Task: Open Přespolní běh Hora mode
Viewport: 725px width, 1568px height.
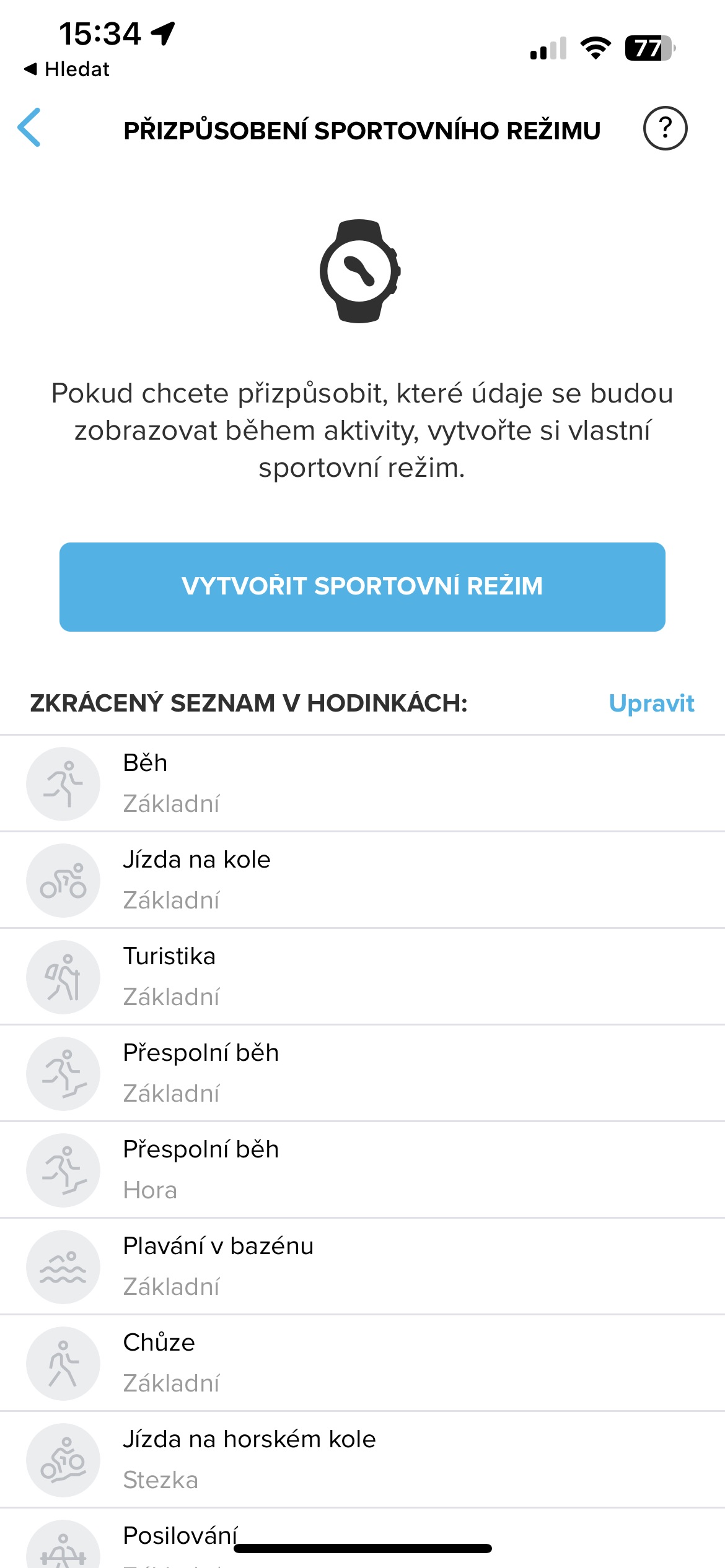Action: click(362, 1170)
